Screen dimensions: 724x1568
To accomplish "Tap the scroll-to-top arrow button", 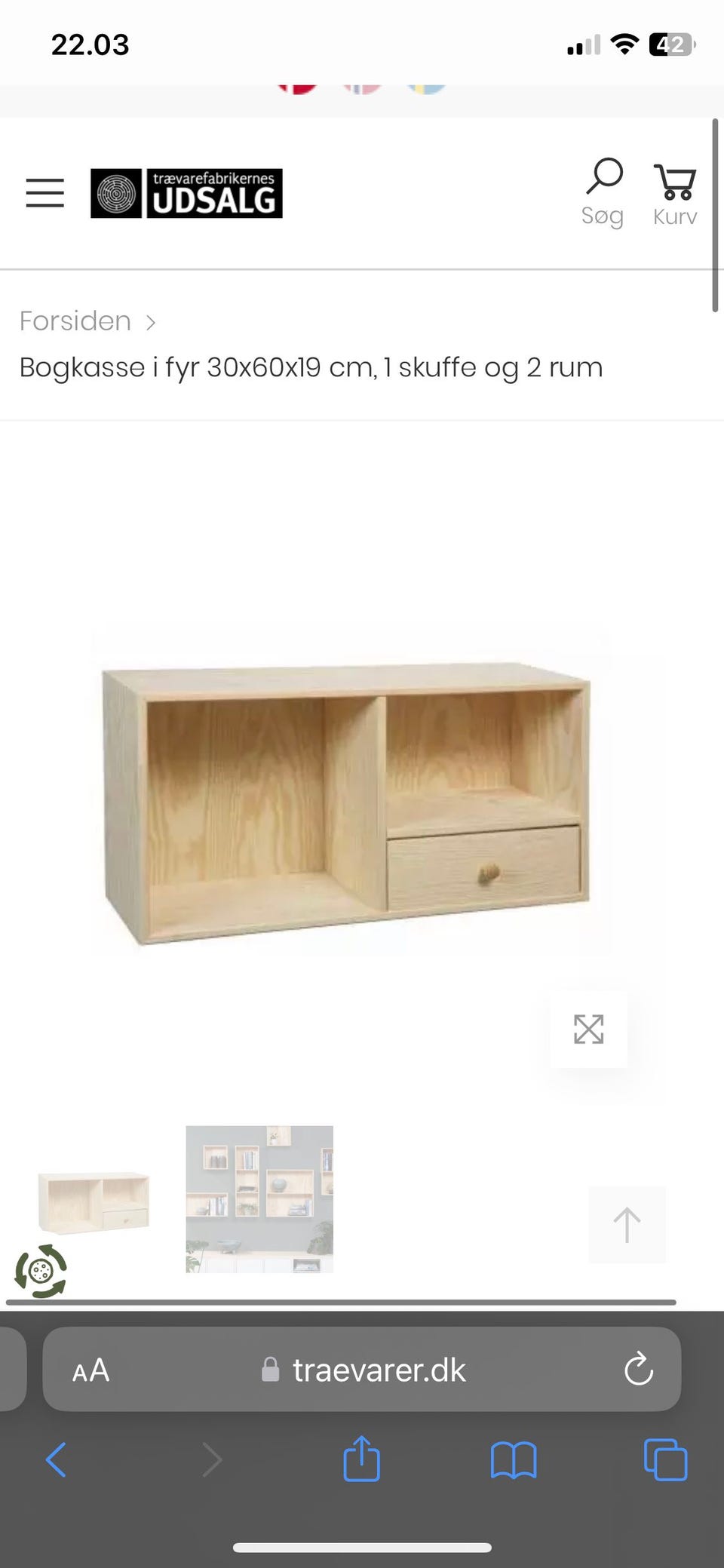I will [627, 1225].
